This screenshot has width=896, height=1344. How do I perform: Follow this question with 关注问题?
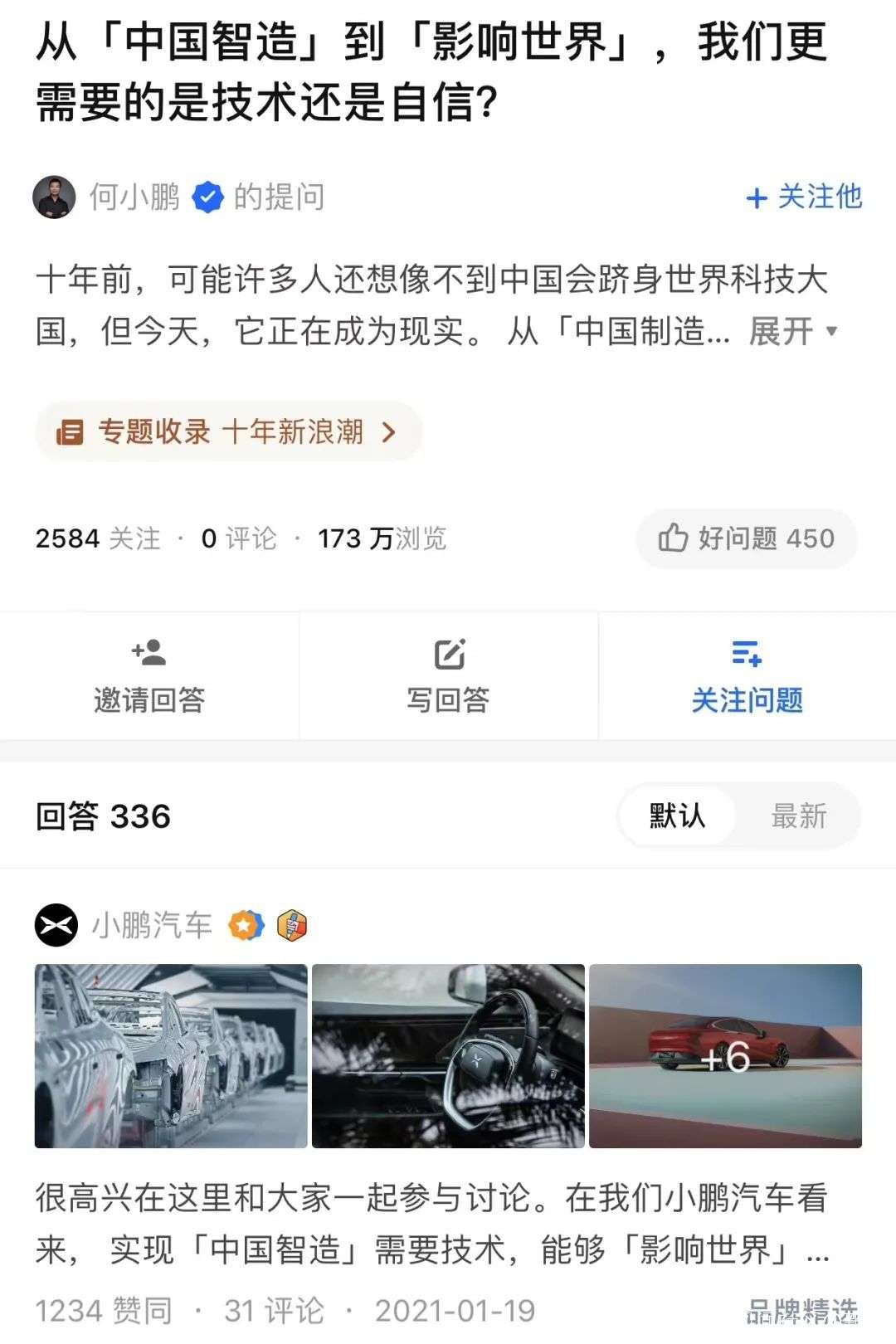point(747,676)
